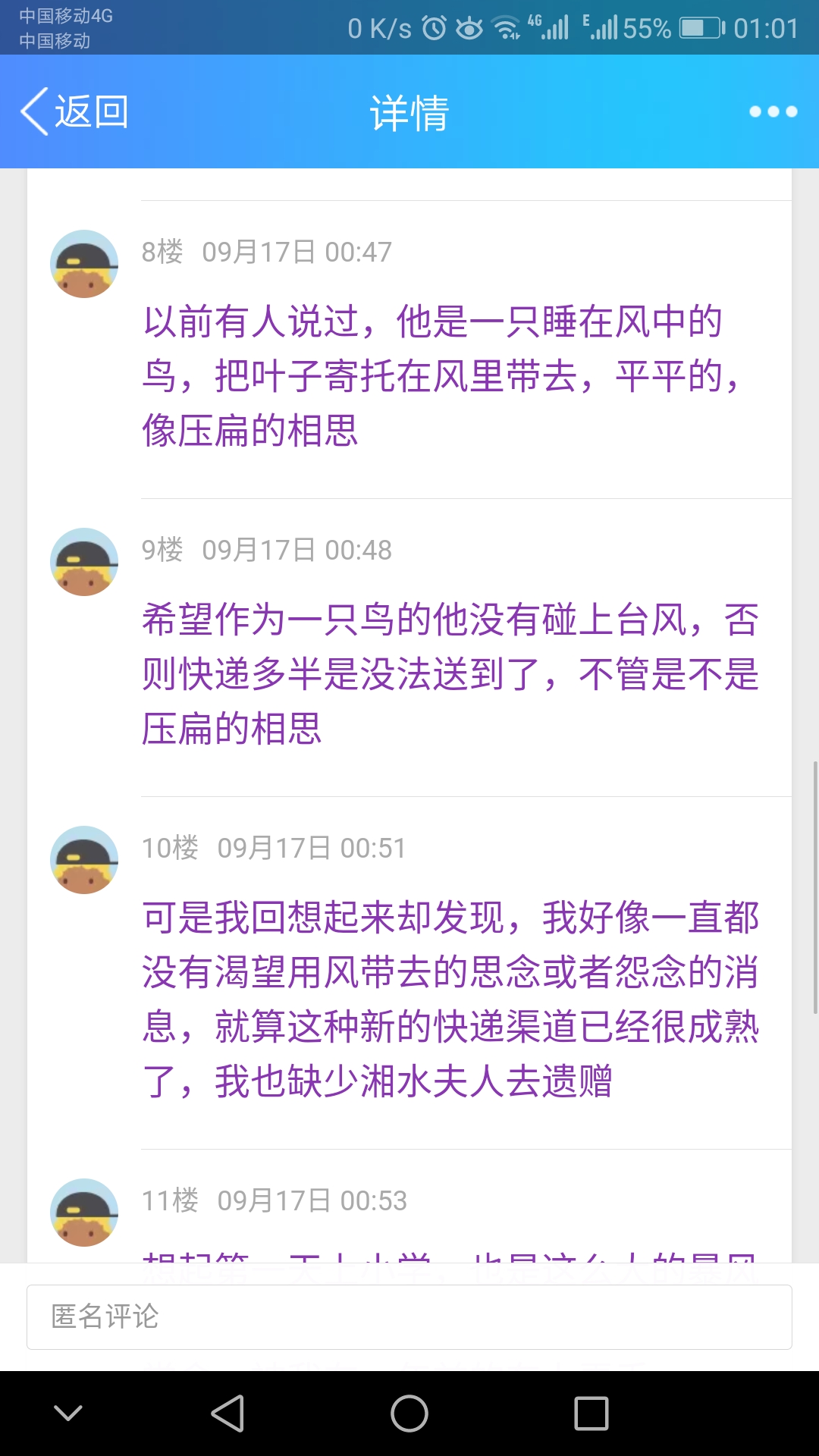Select the 10楼 comment about 湘水夫人
The image size is (819, 1456).
click(x=450, y=999)
